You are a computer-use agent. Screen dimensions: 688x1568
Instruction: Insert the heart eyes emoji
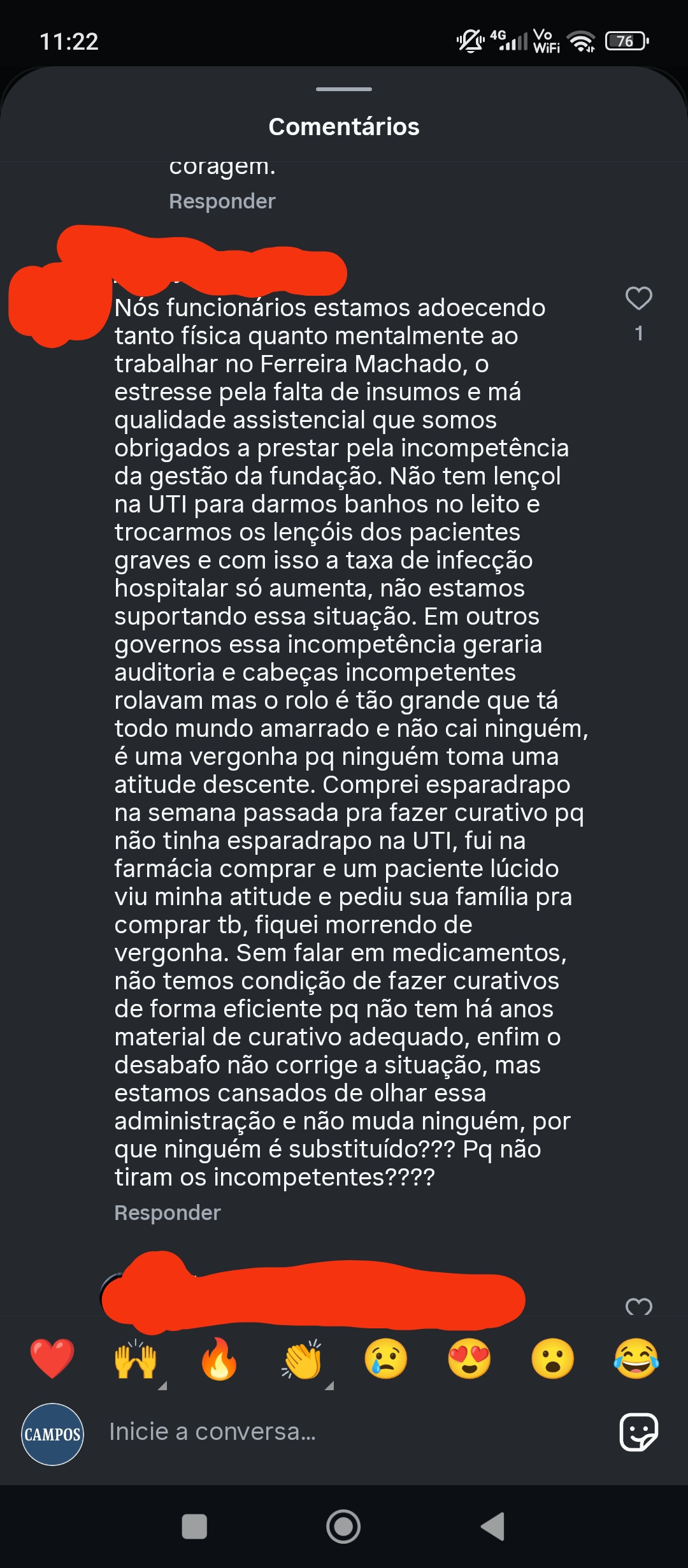pyautogui.click(x=469, y=1358)
